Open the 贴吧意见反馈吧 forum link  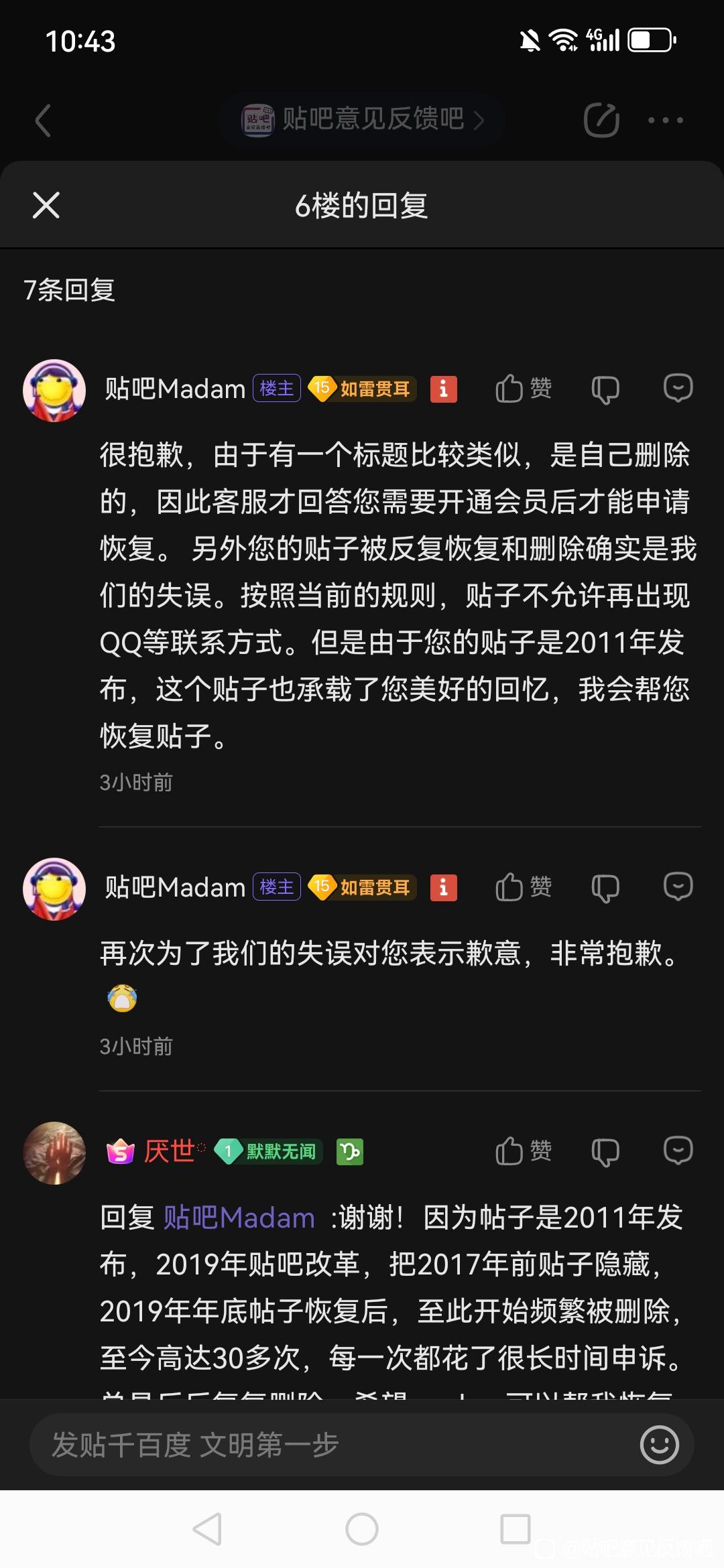[x=362, y=120]
